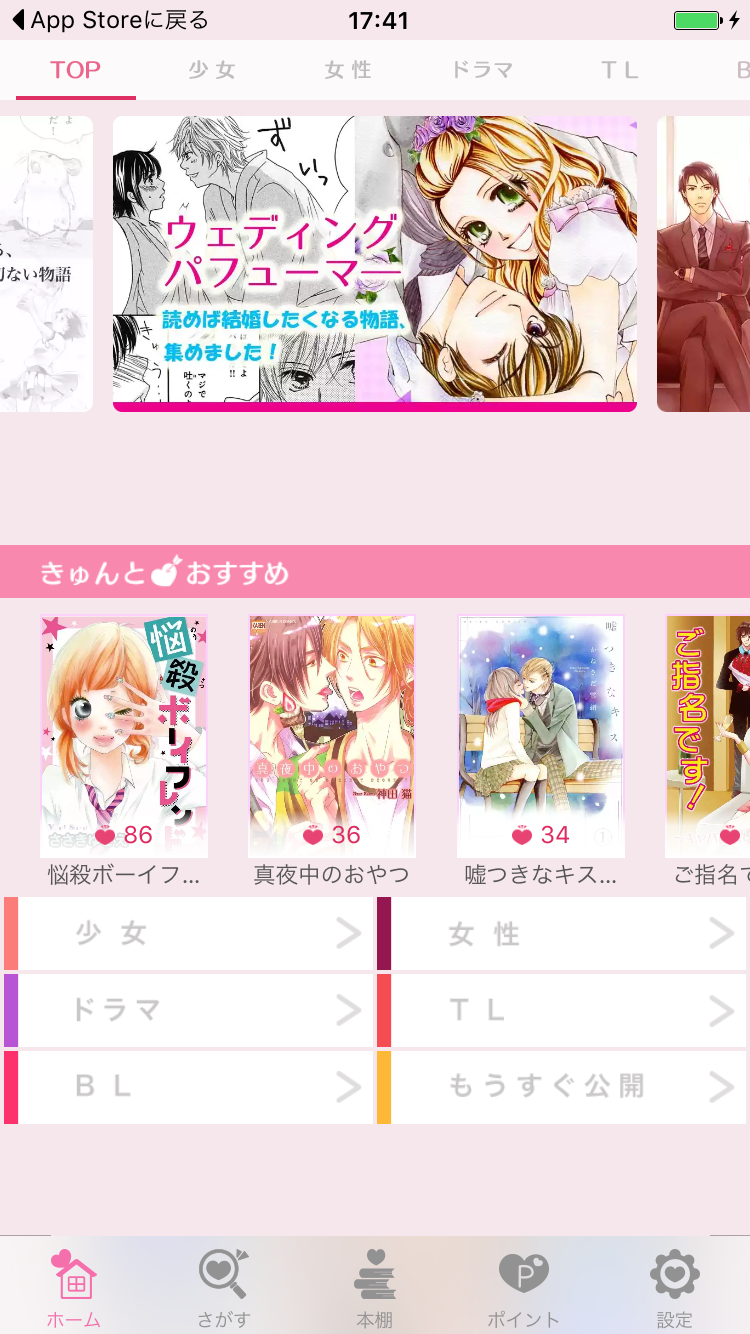This screenshot has height=1334, width=750.
Task: Open the もうすぐ公開 row
Action: 562,1086
